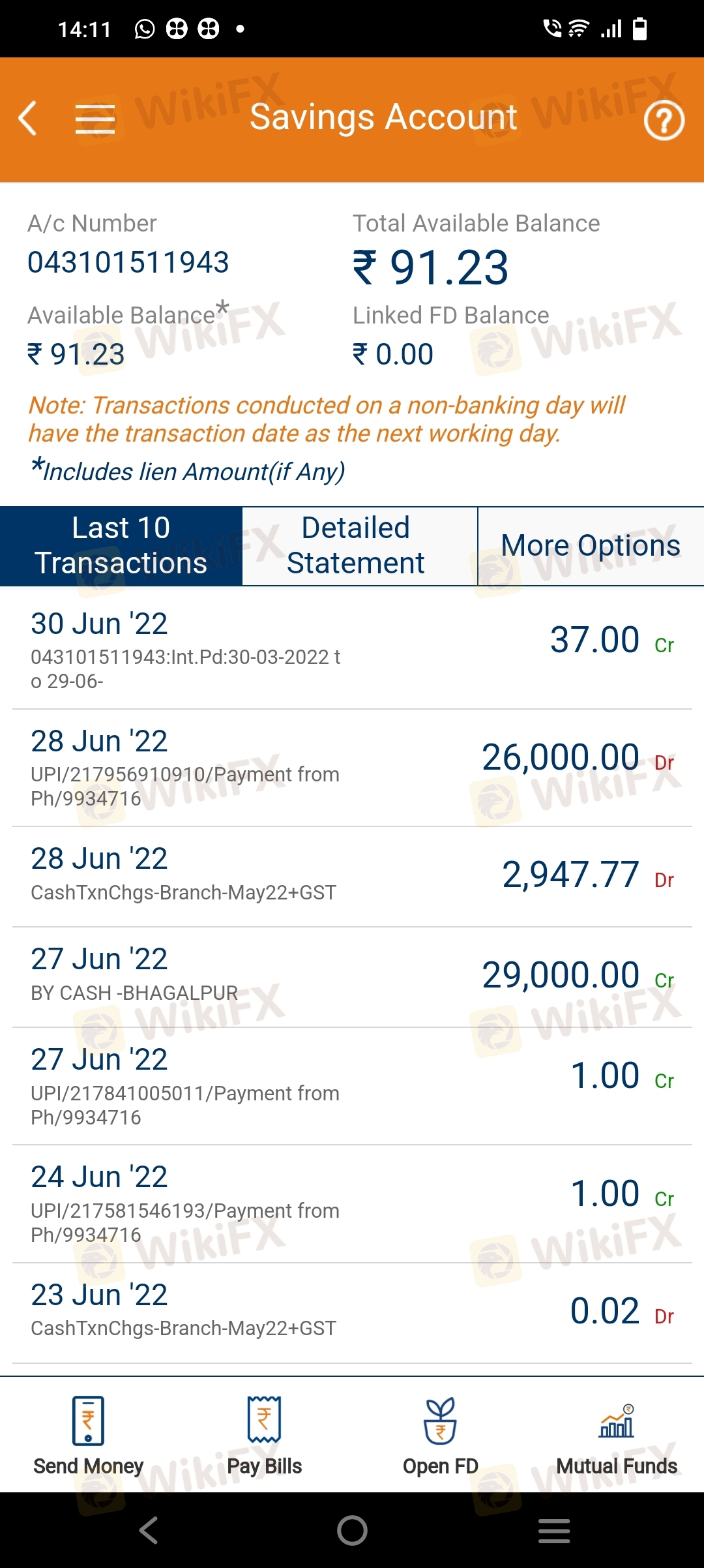Open the help question mark icon
The height and width of the screenshot is (1568, 704).
664,120
